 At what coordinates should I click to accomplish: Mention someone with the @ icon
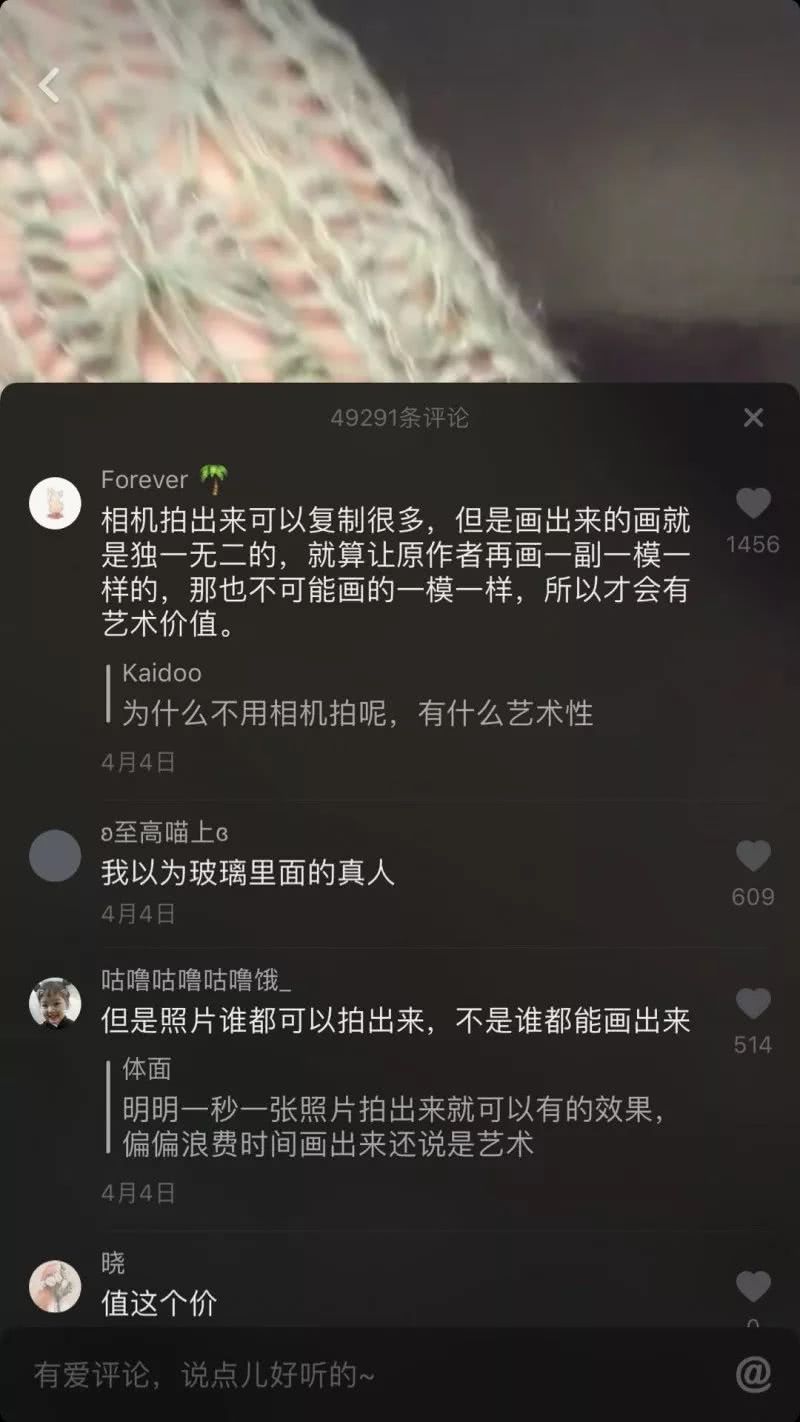[x=753, y=1375]
